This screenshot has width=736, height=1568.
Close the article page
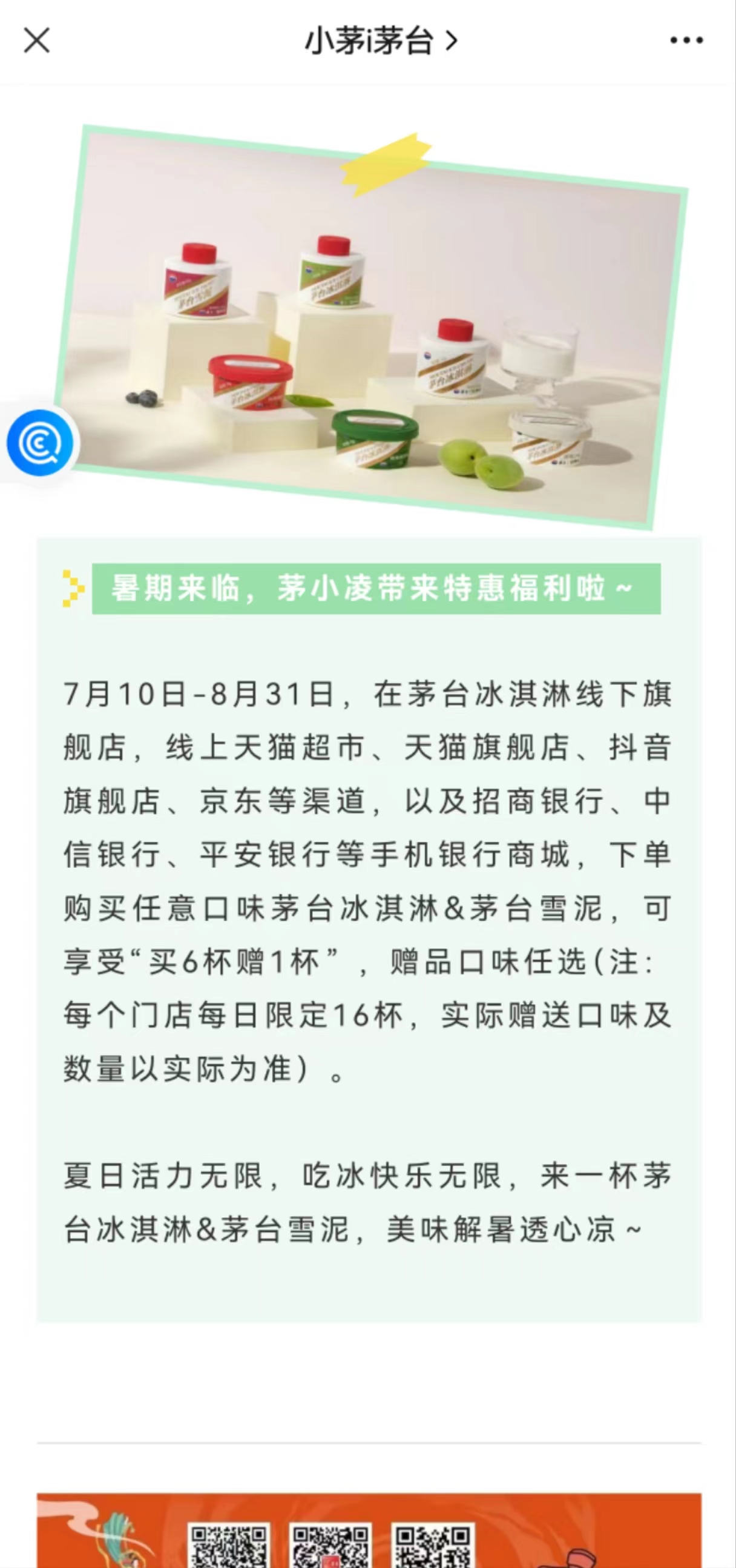pos(36,41)
